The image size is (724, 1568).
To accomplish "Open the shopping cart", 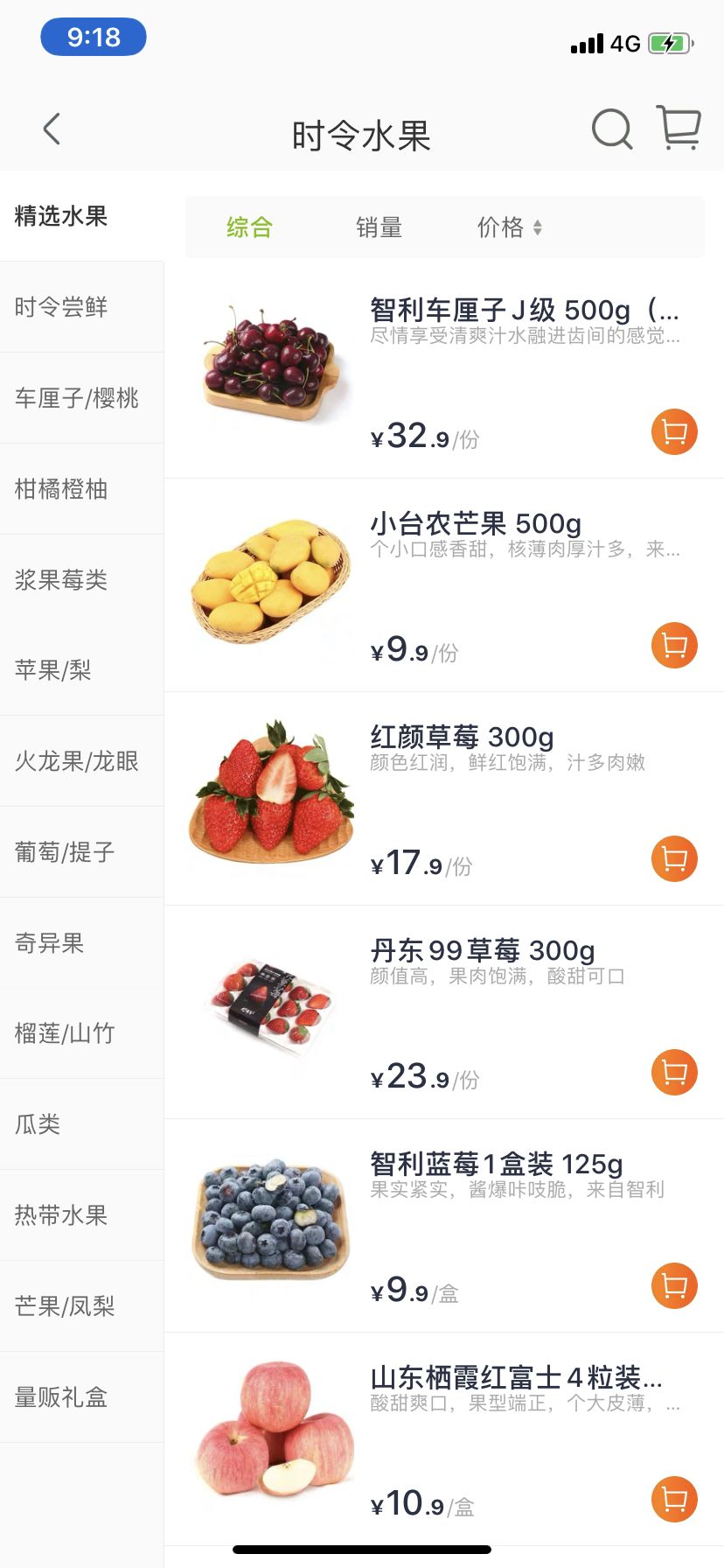I will [x=679, y=129].
